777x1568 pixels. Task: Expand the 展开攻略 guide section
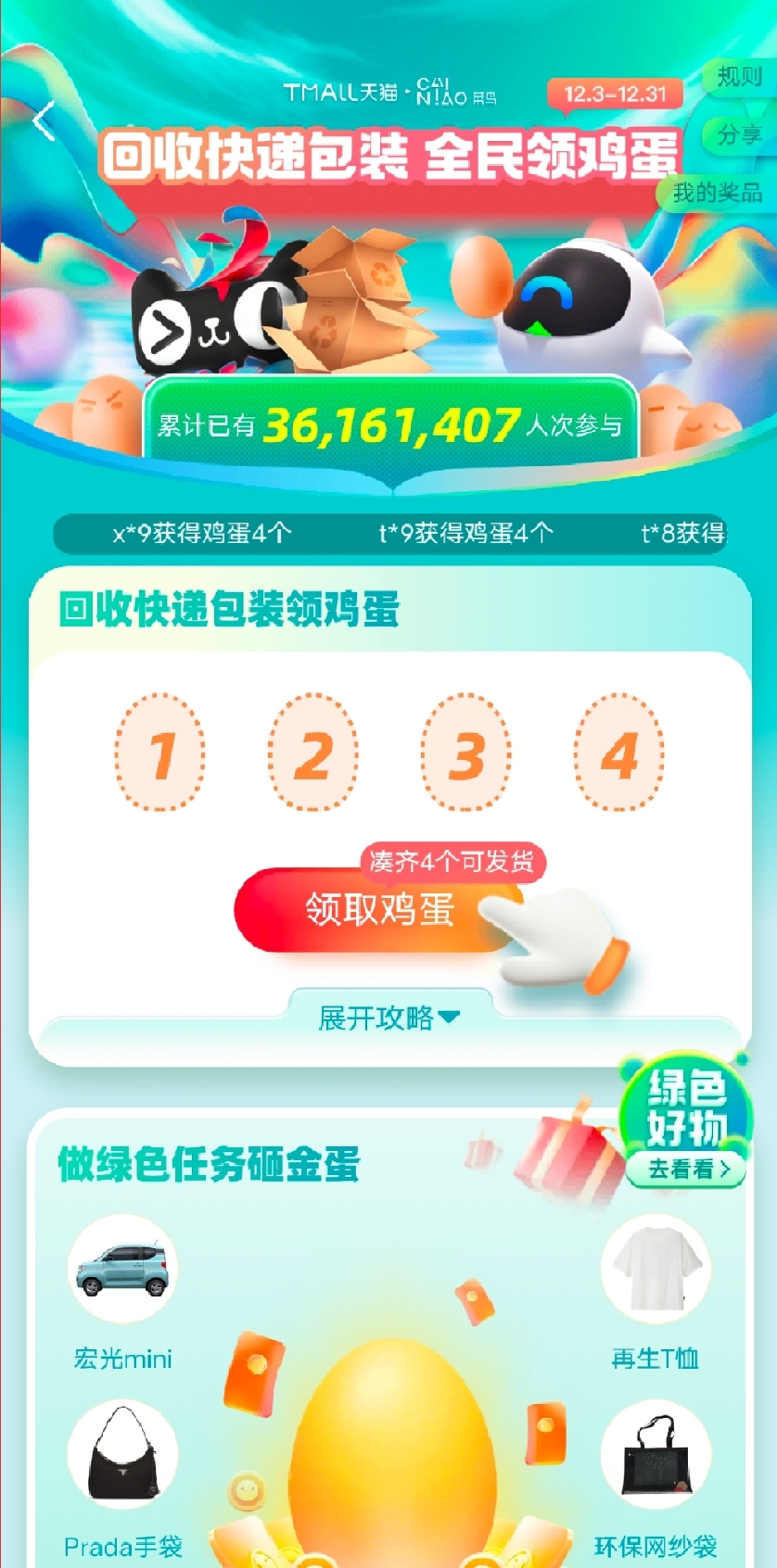(388, 1018)
